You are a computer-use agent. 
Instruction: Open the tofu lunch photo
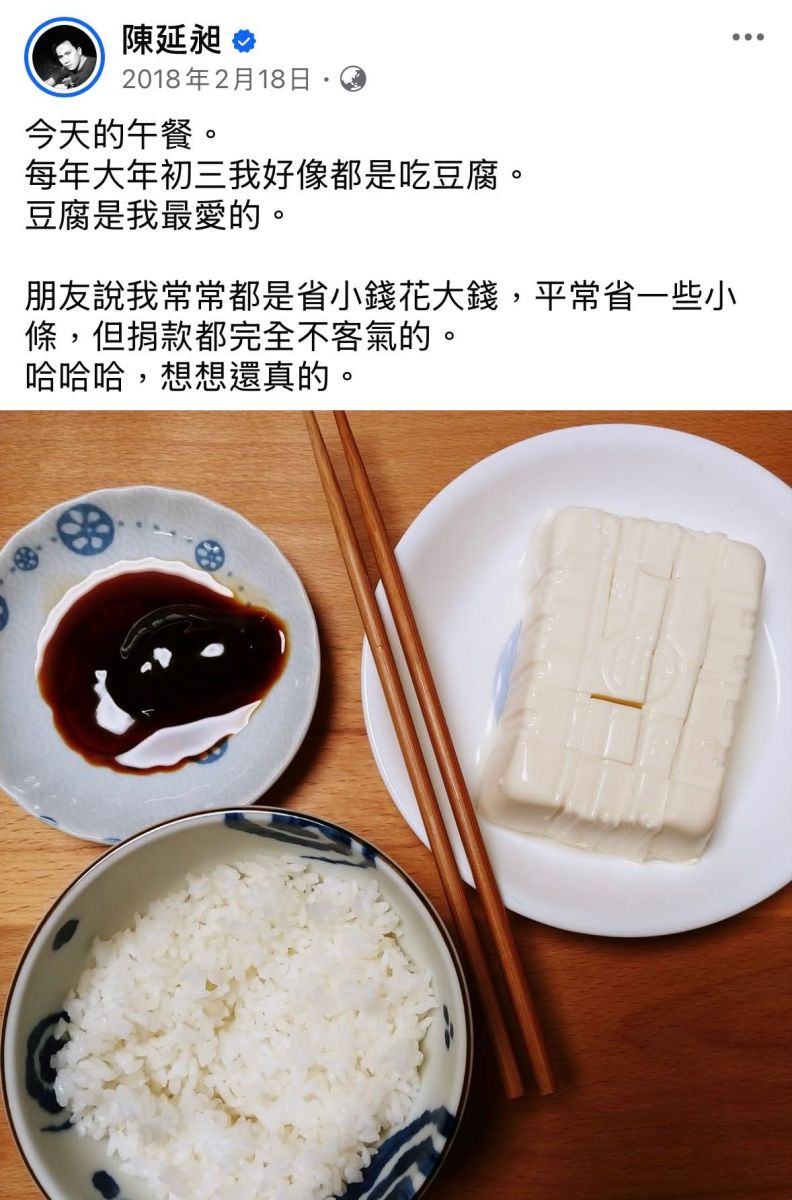click(396, 805)
